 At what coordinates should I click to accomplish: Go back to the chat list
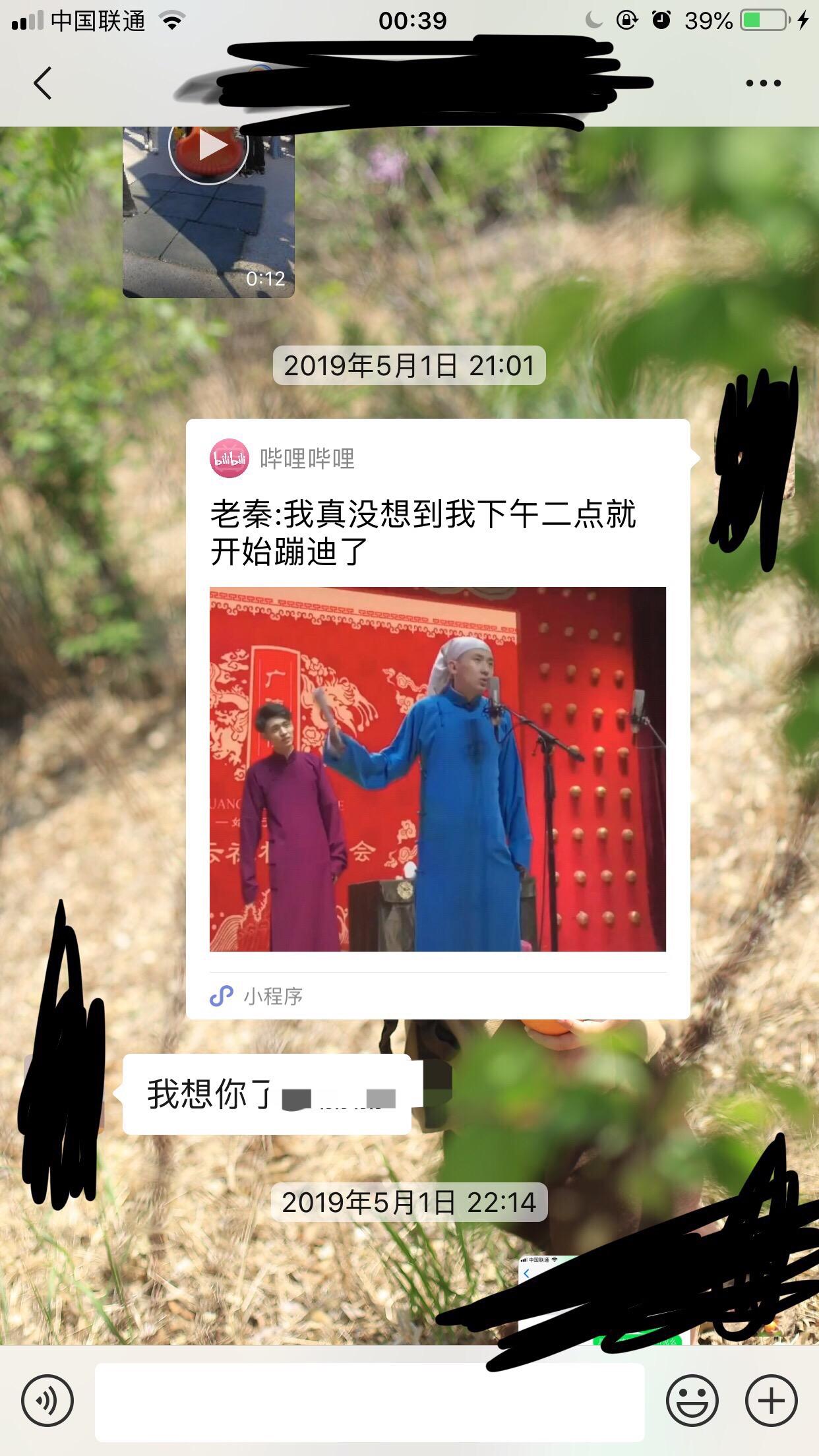[x=43, y=84]
